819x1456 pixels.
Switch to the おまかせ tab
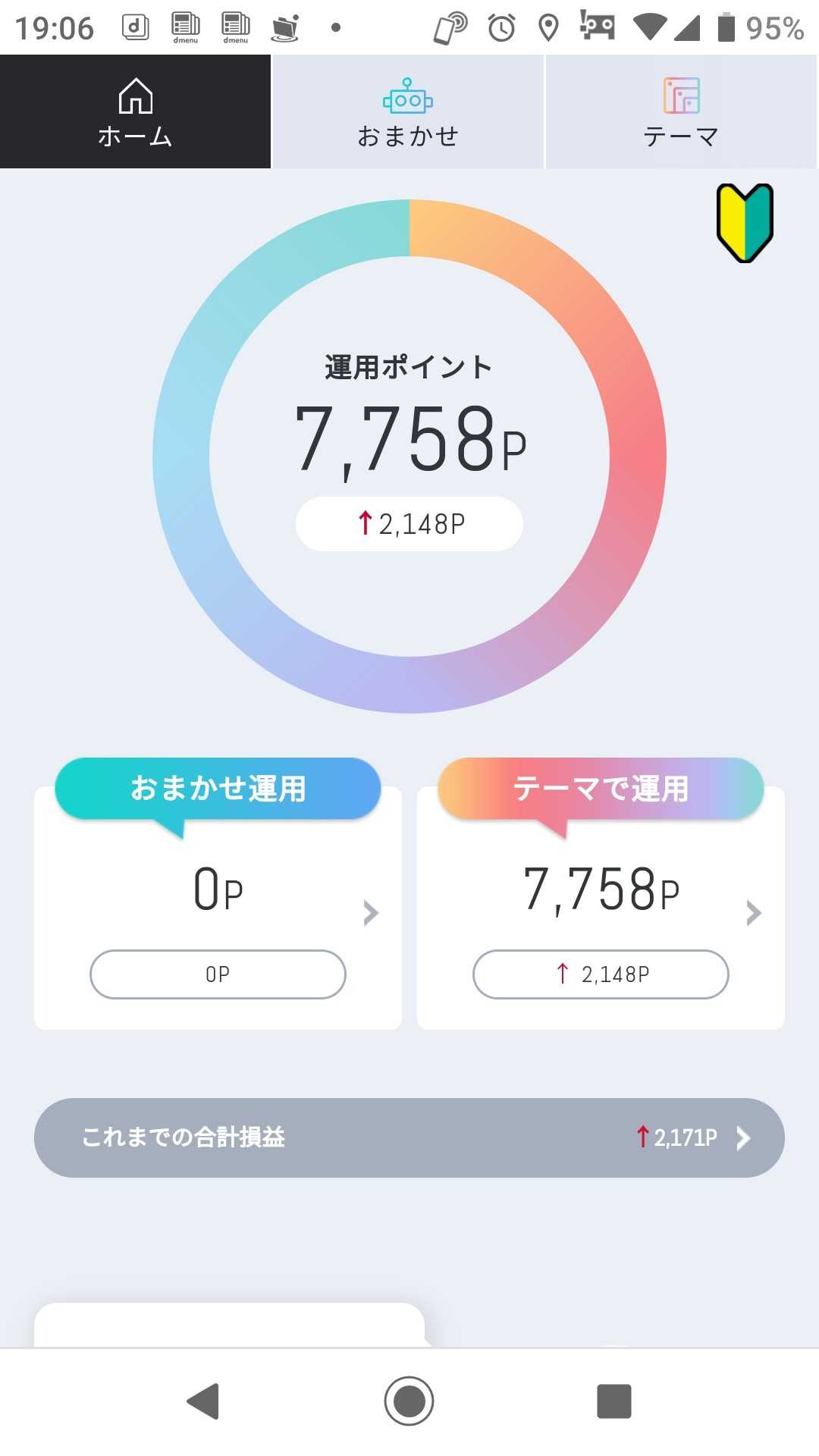408,112
